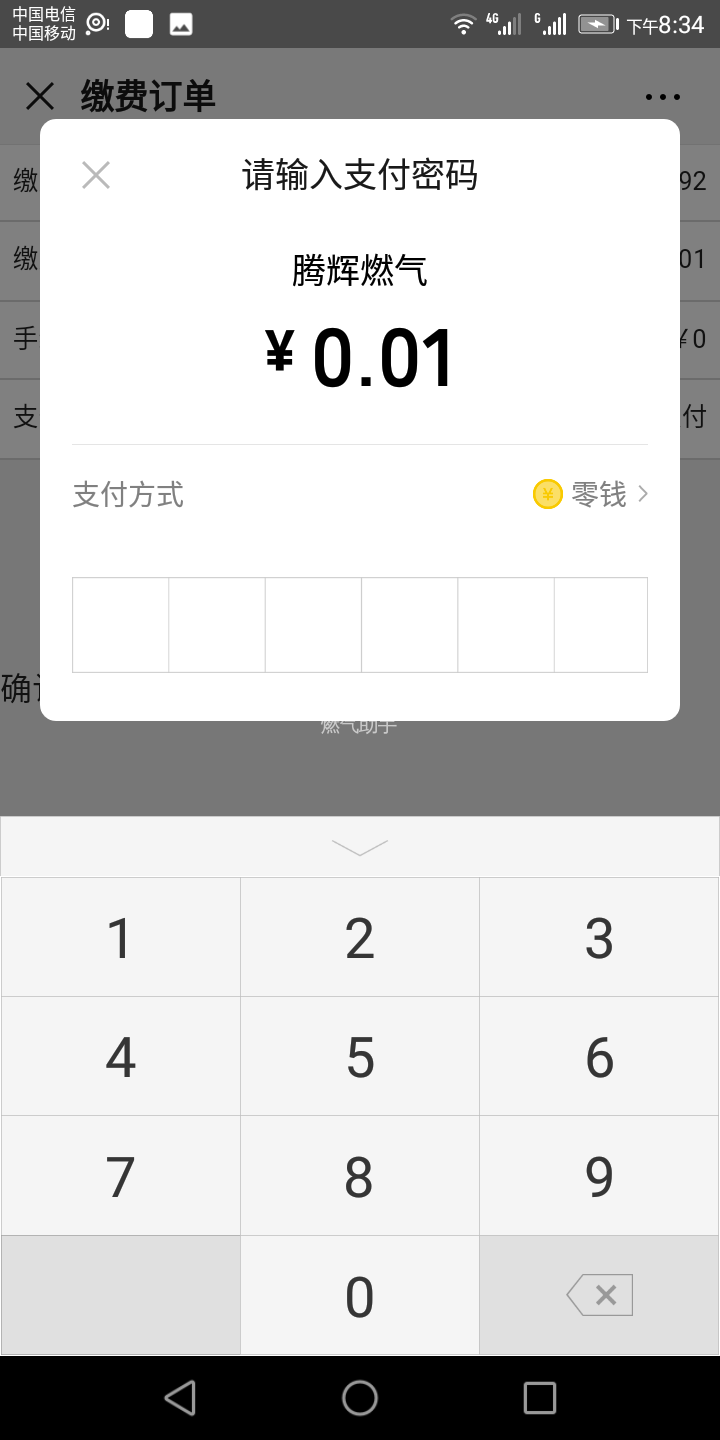Screen dimensions: 720x1440
Task: Collapse the numeric keypad with the down chevron
Action: [x=359, y=848]
